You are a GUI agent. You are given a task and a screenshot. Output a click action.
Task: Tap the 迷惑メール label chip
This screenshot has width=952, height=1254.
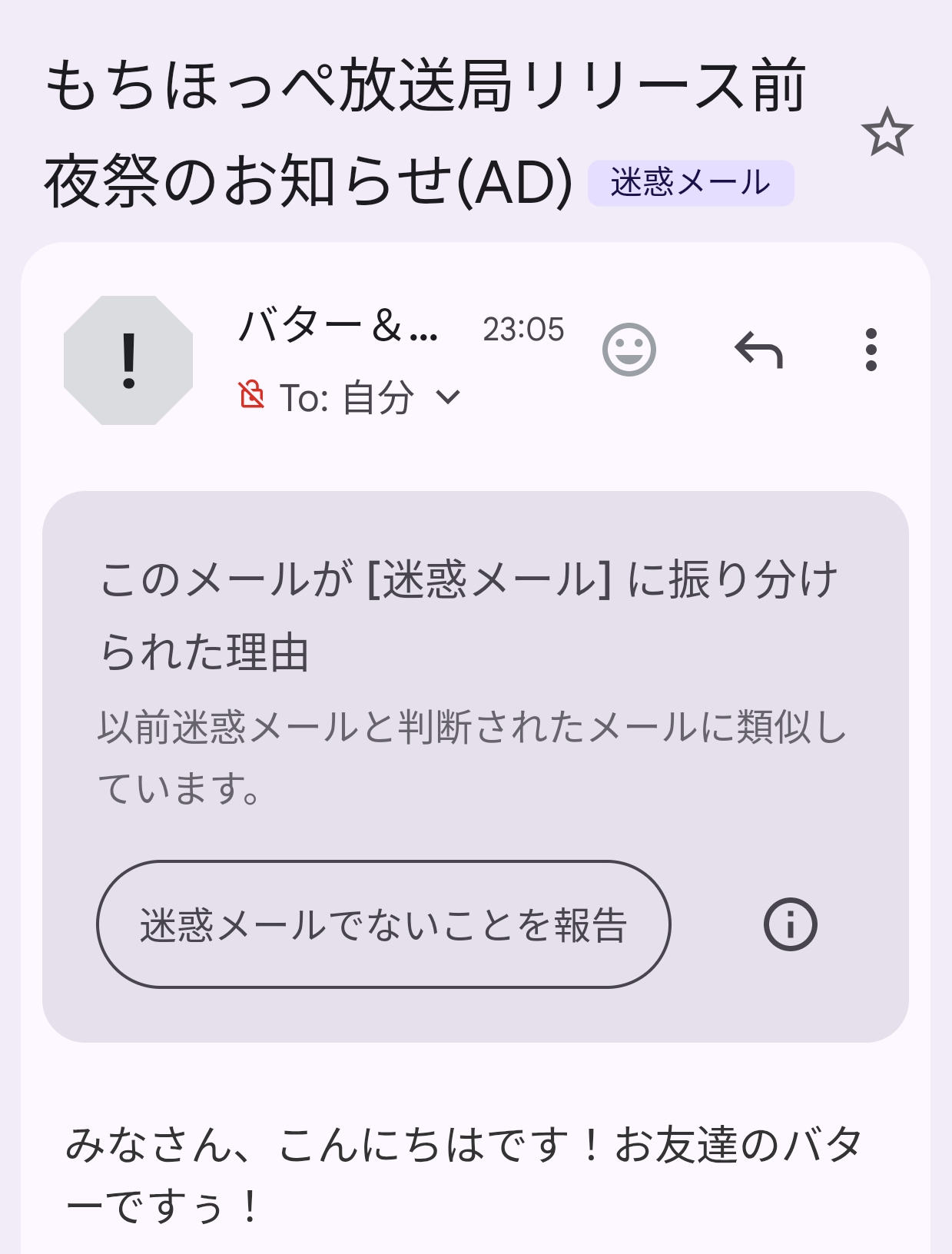[690, 184]
